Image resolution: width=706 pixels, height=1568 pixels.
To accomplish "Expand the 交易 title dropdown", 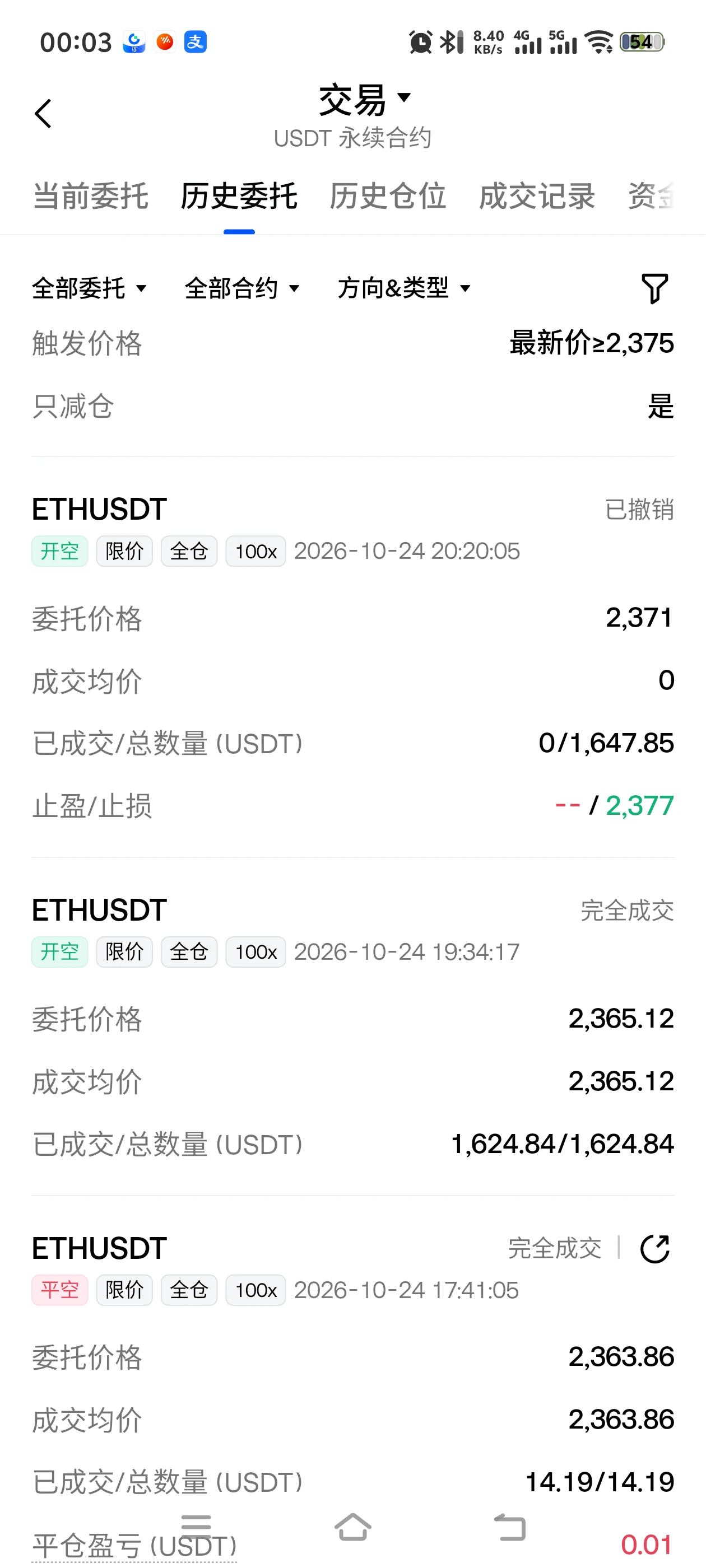I will click(364, 99).
